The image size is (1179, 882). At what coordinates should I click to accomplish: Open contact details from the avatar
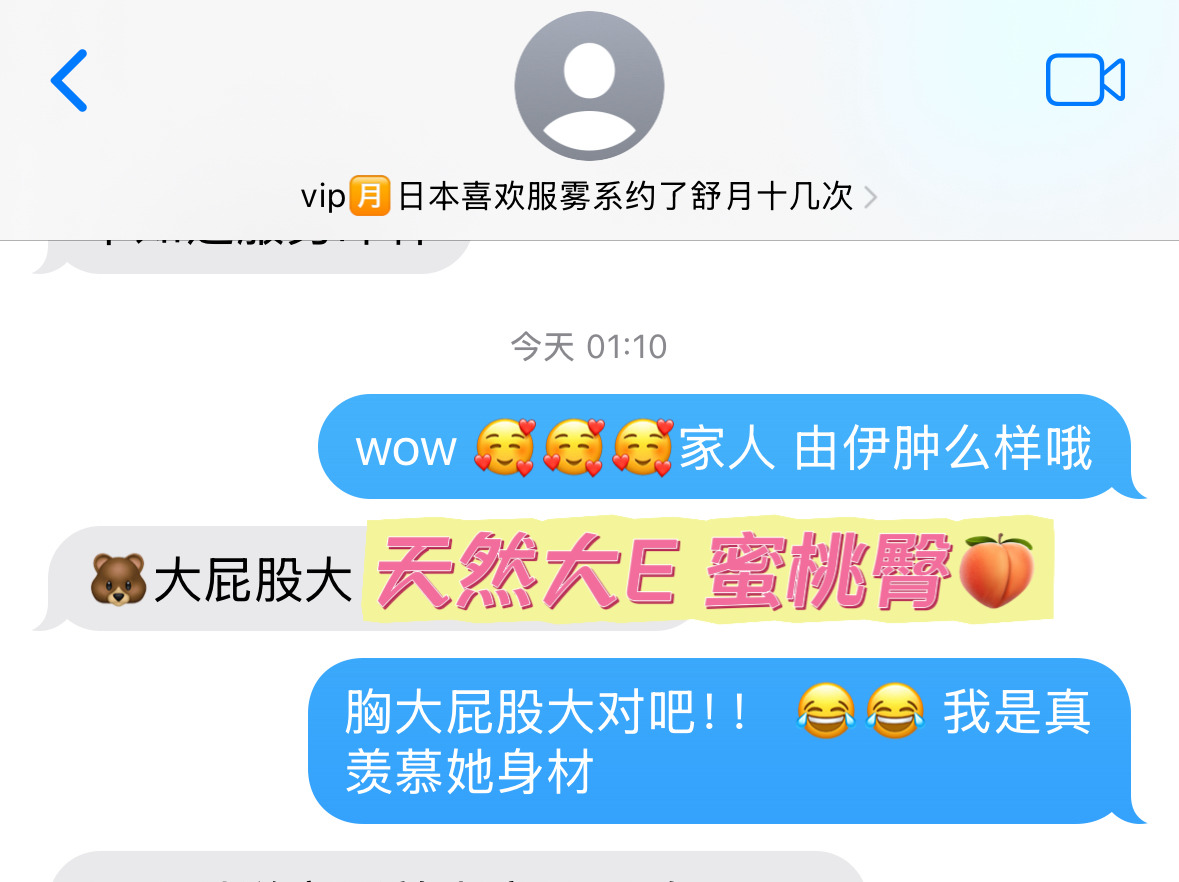coord(589,86)
